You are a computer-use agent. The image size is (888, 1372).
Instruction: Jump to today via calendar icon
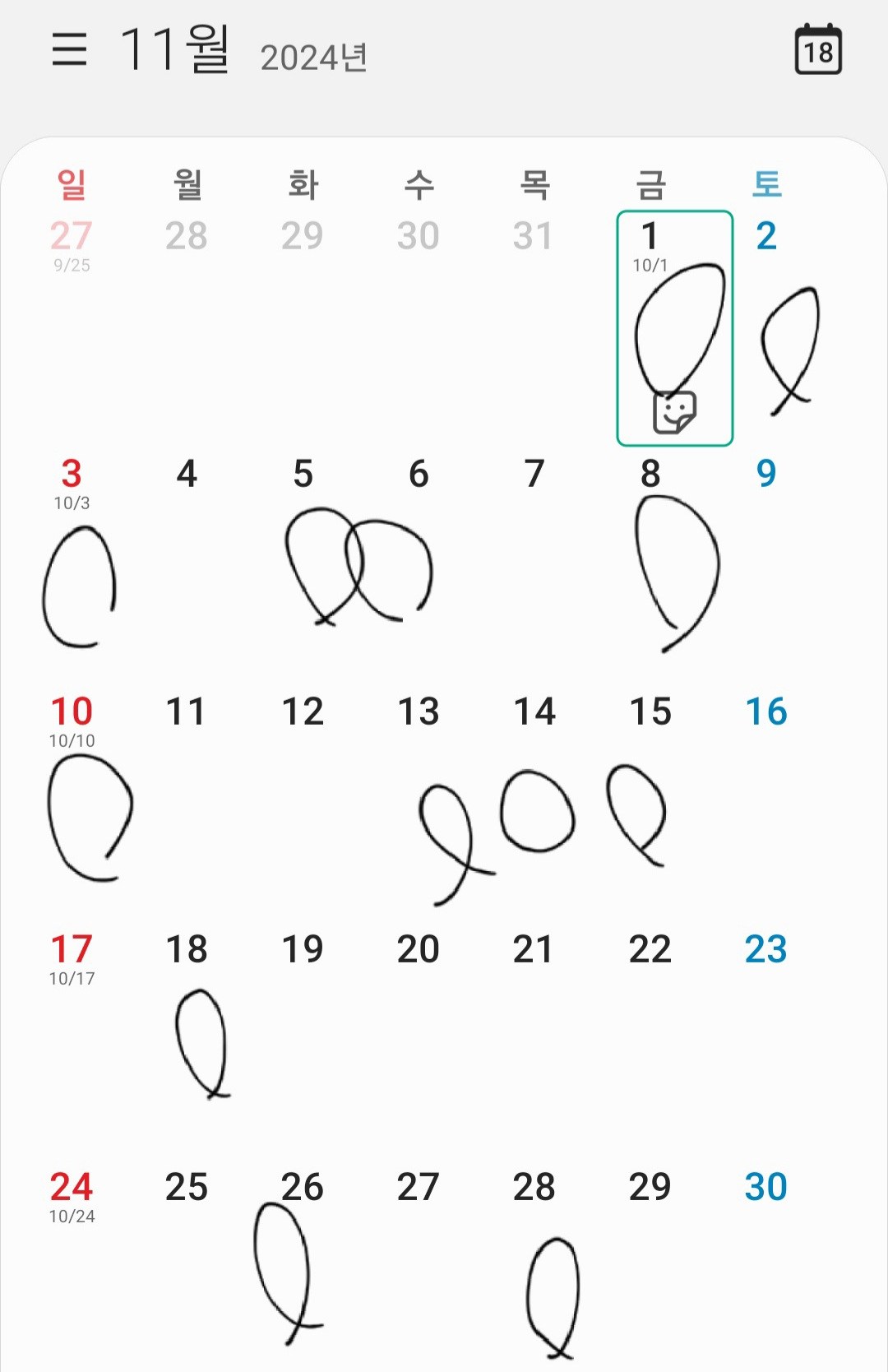coord(818,50)
